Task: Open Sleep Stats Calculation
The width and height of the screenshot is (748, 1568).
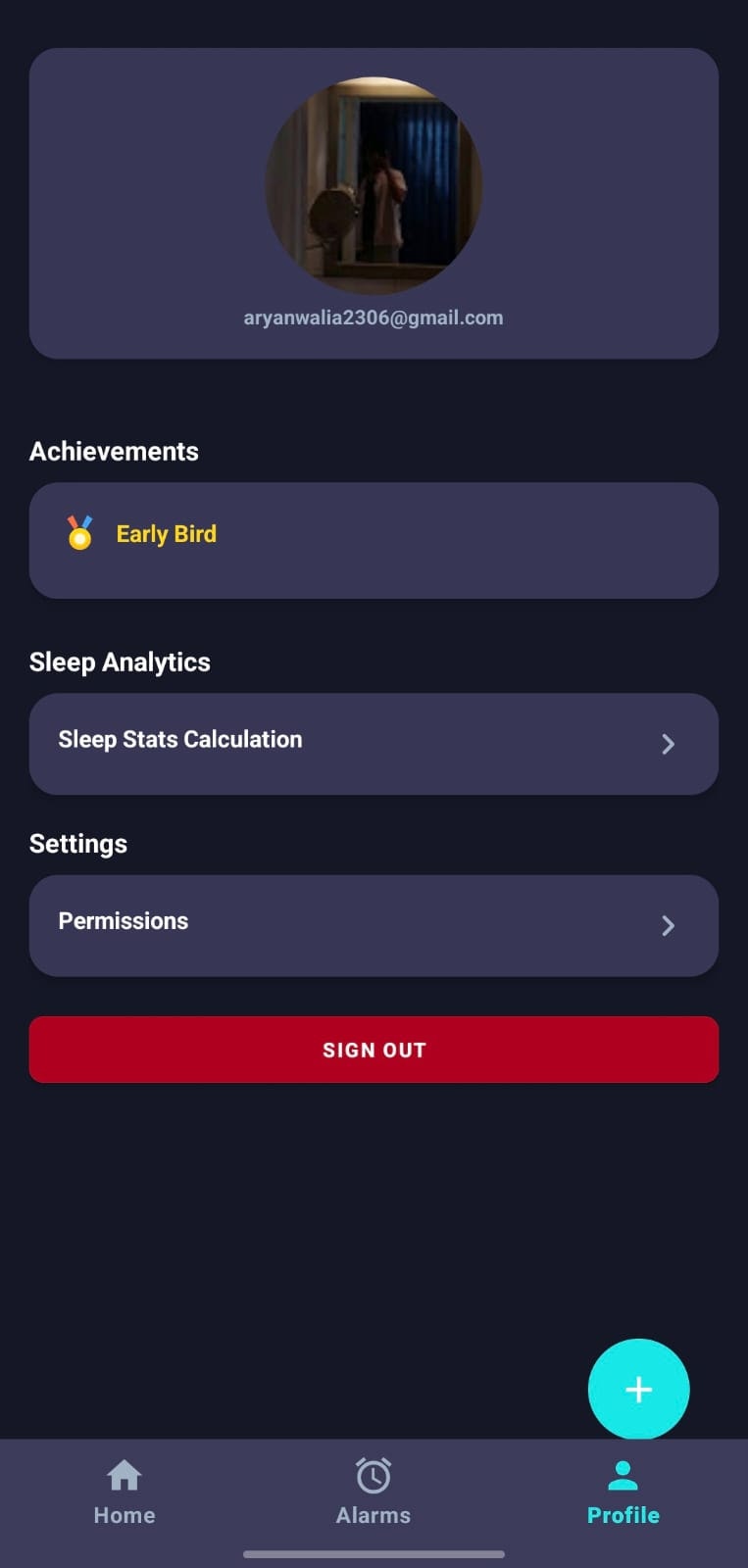Action: click(x=374, y=743)
